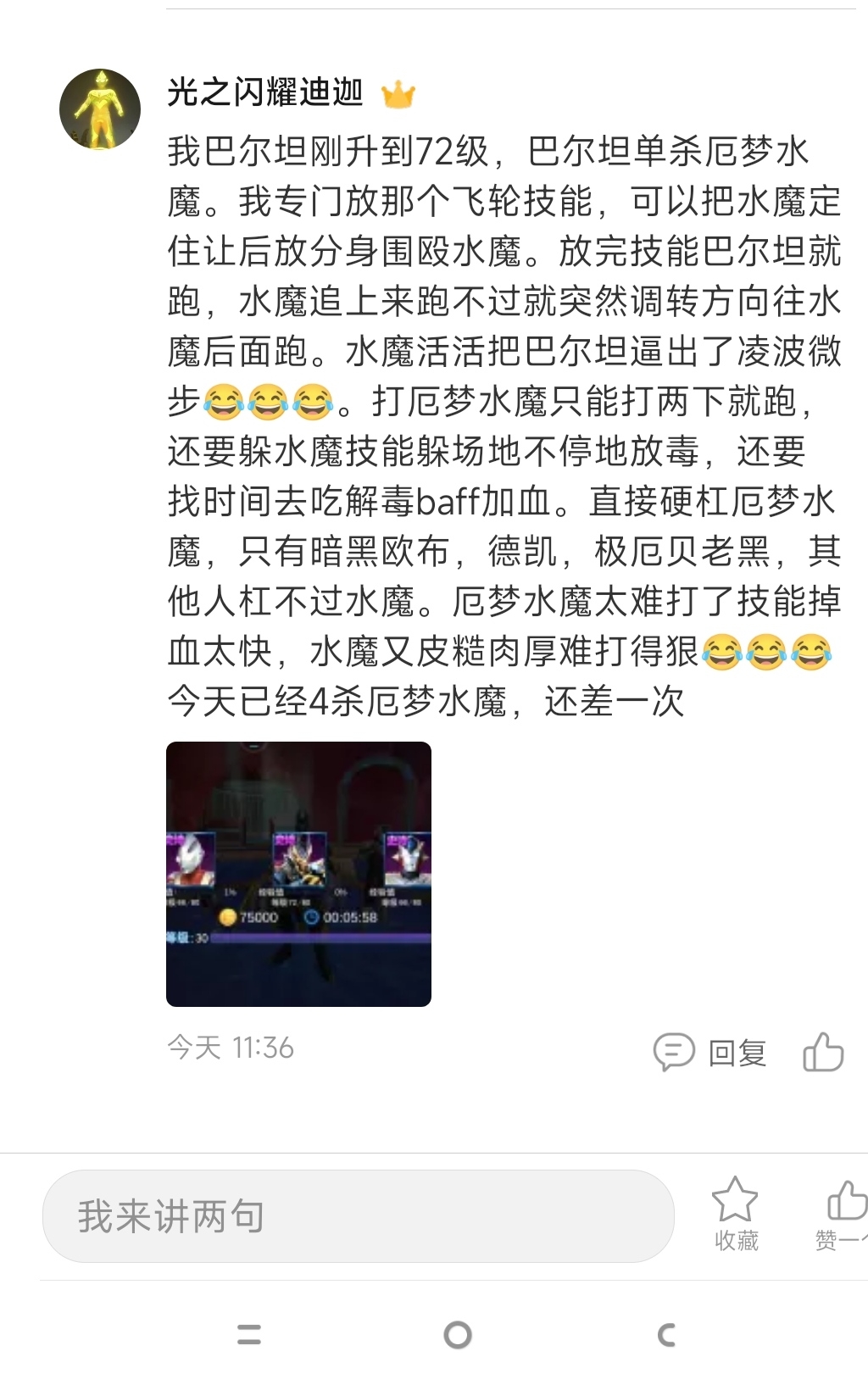Open the attached game screenshot image
The height and width of the screenshot is (1390, 868).
pos(298,874)
